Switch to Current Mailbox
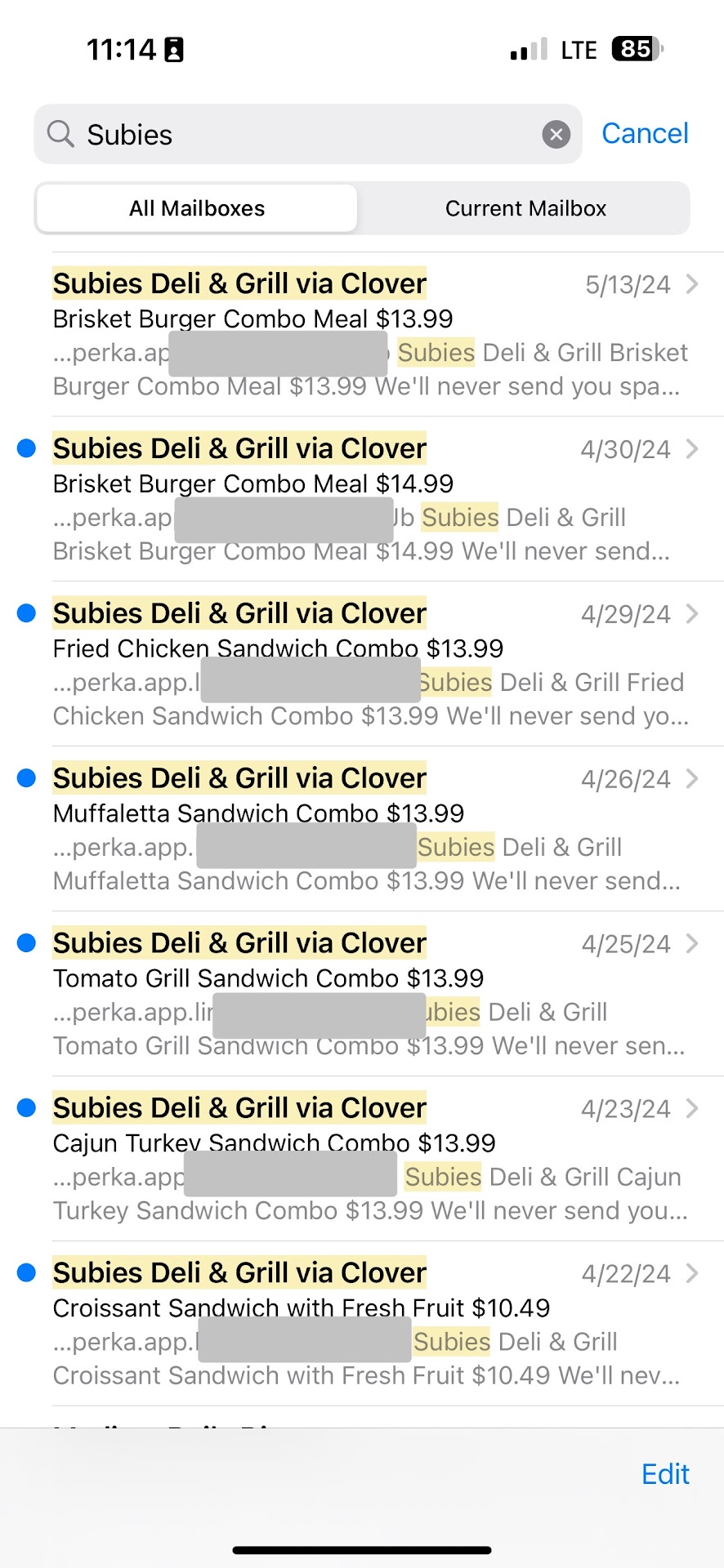 click(x=525, y=208)
